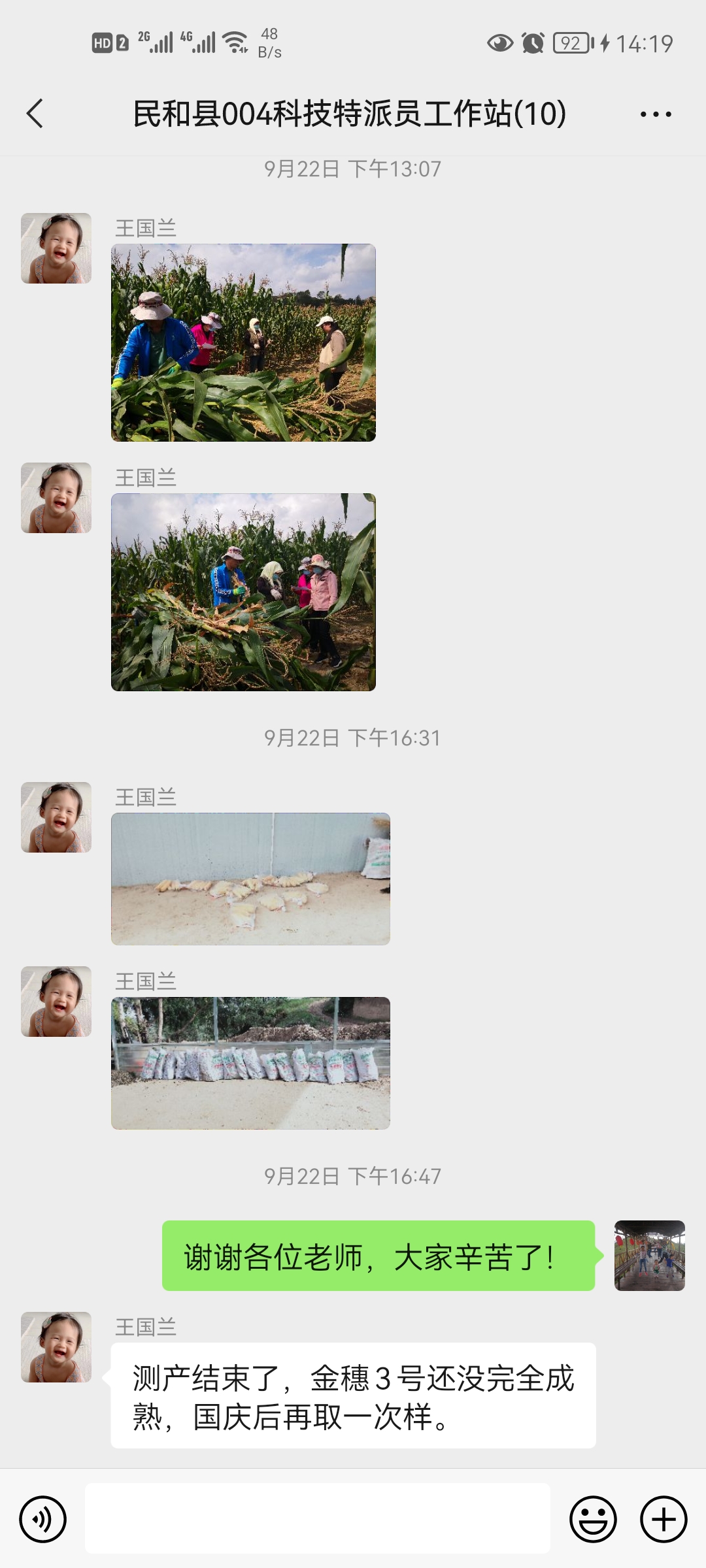706x1568 pixels.
Task: Open the three-dot chat info menu
Action: (656, 114)
